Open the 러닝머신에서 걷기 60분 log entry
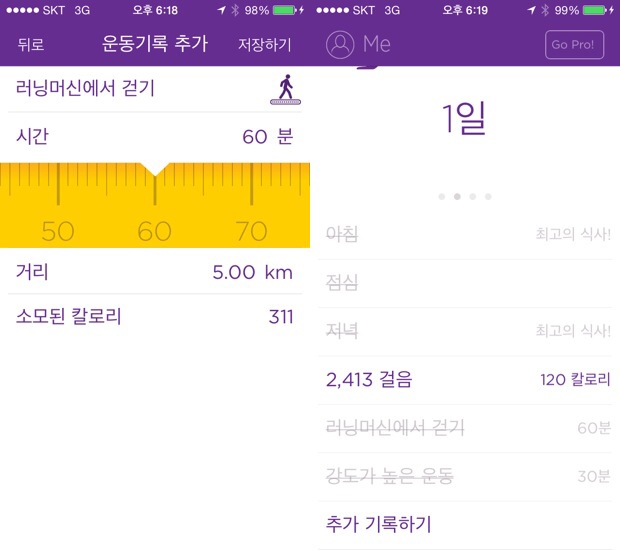This screenshot has height=550, width=620. 468,428
